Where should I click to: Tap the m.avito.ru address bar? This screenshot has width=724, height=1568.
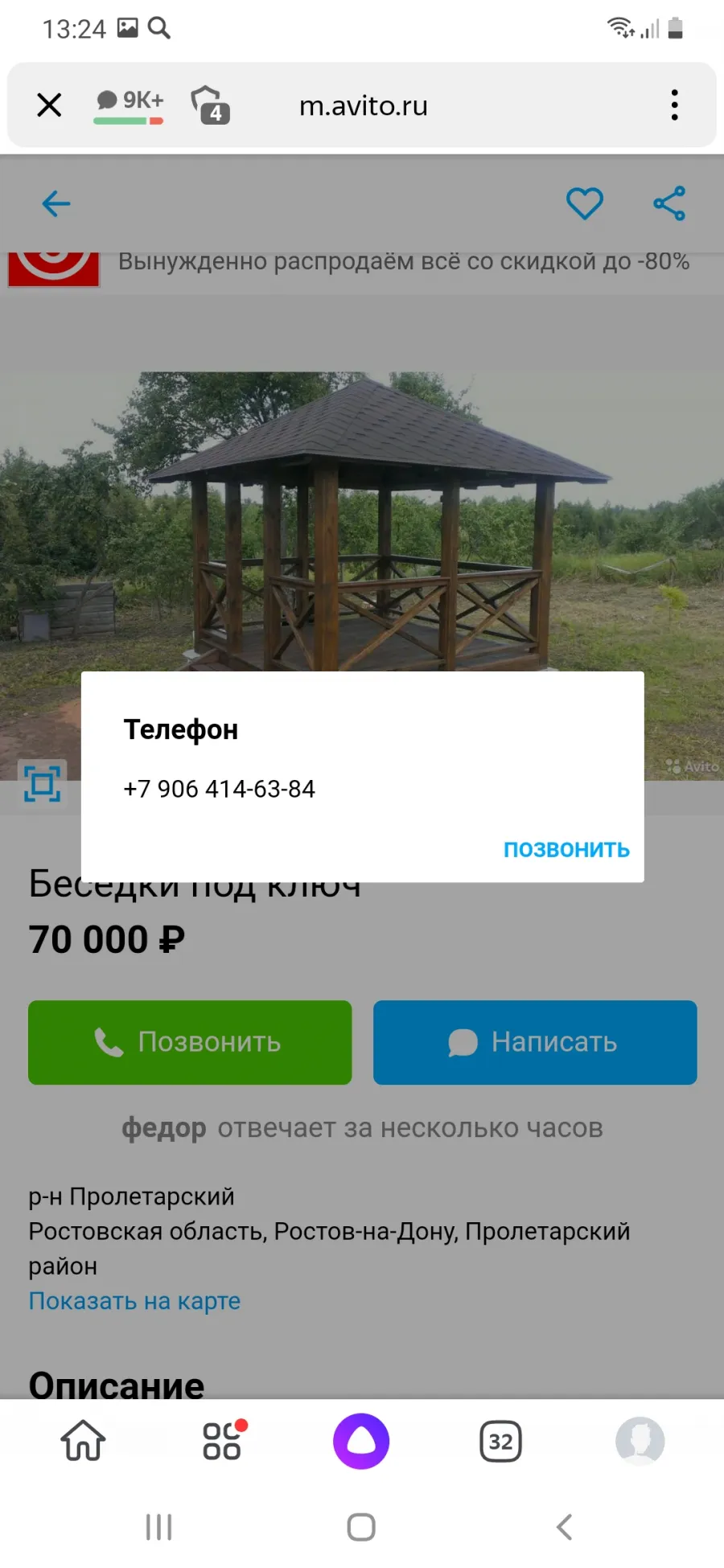click(x=364, y=105)
